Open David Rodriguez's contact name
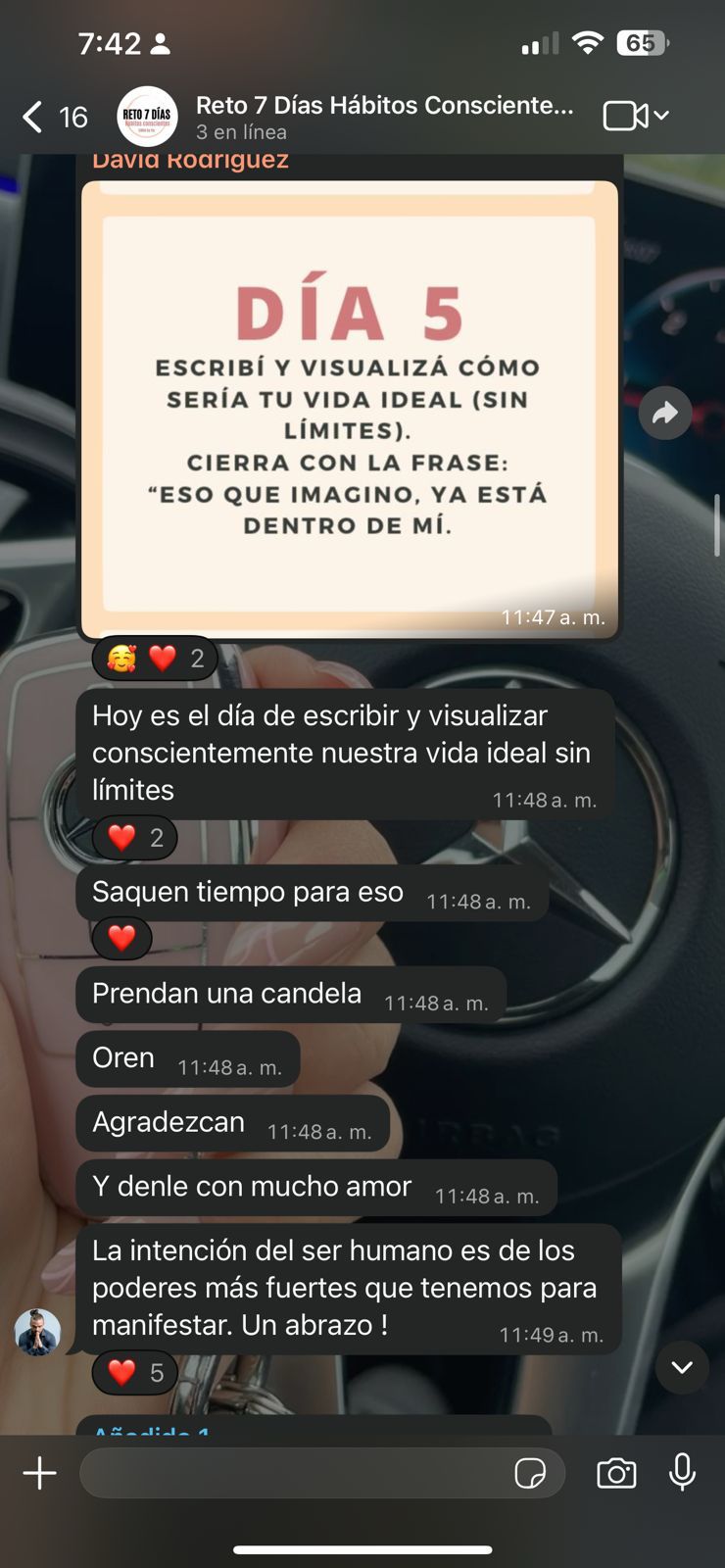This screenshot has height=1568, width=725. (x=192, y=160)
